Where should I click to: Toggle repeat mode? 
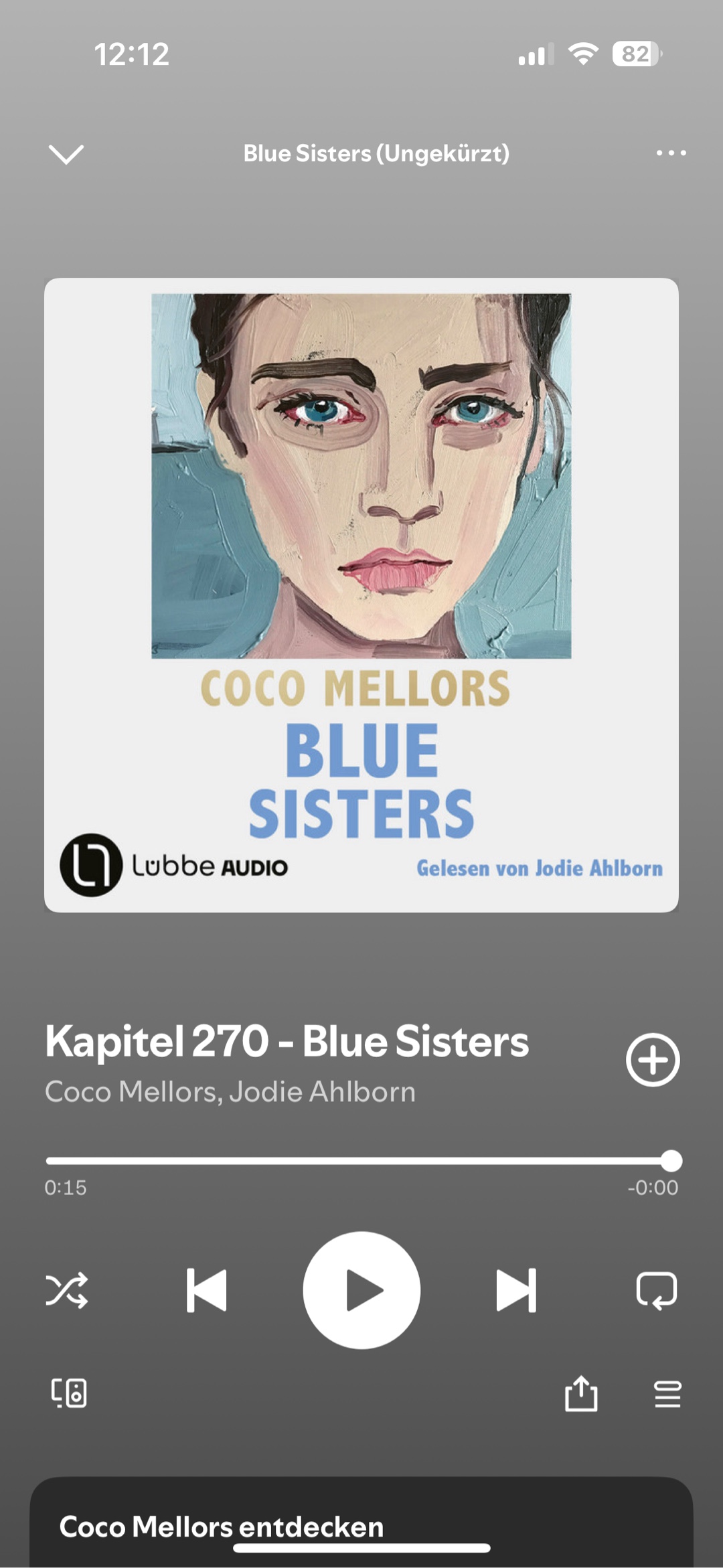click(656, 1290)
